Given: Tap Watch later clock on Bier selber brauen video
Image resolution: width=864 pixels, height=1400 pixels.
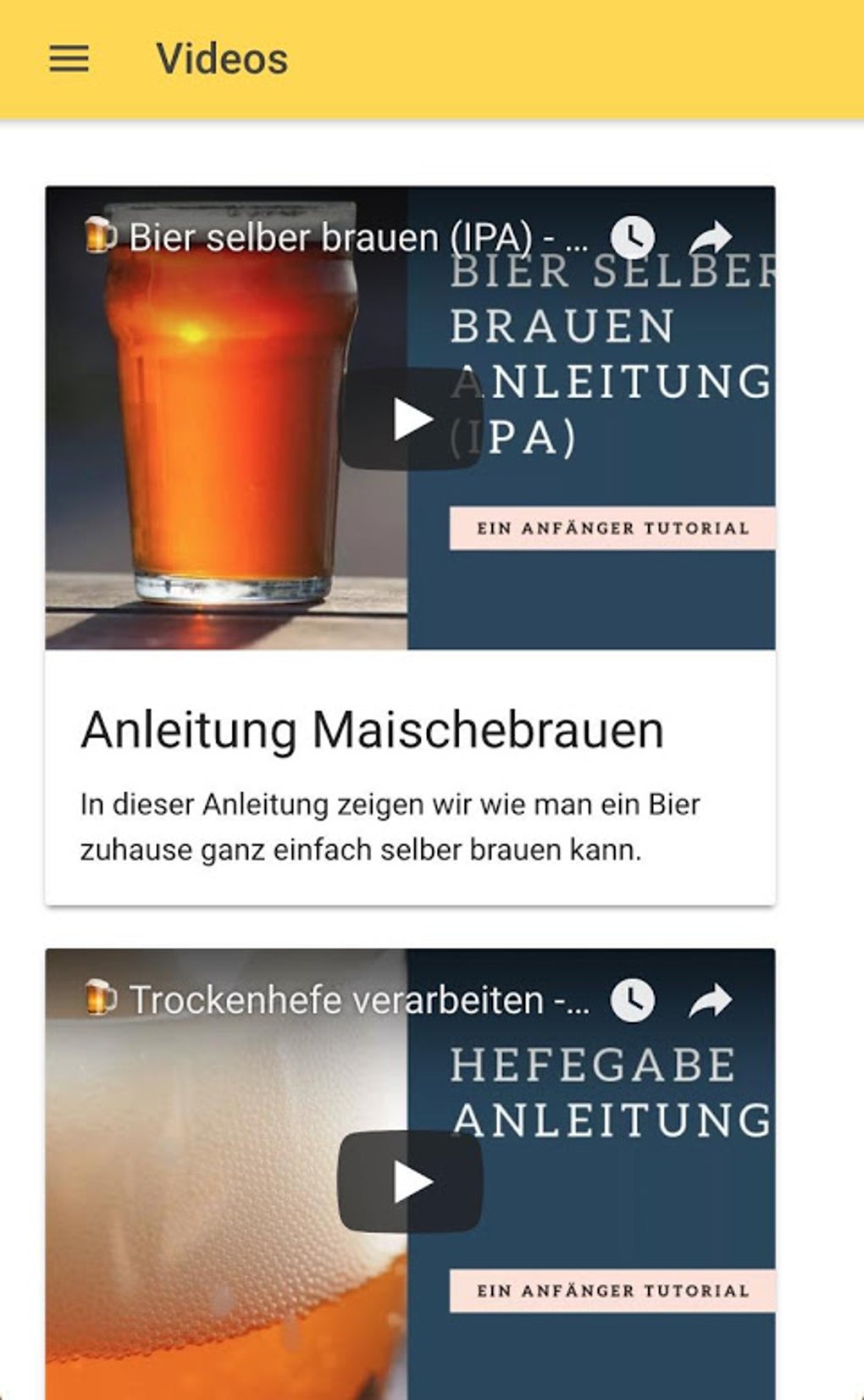Looking at the screenshot, I should [633, 238].
